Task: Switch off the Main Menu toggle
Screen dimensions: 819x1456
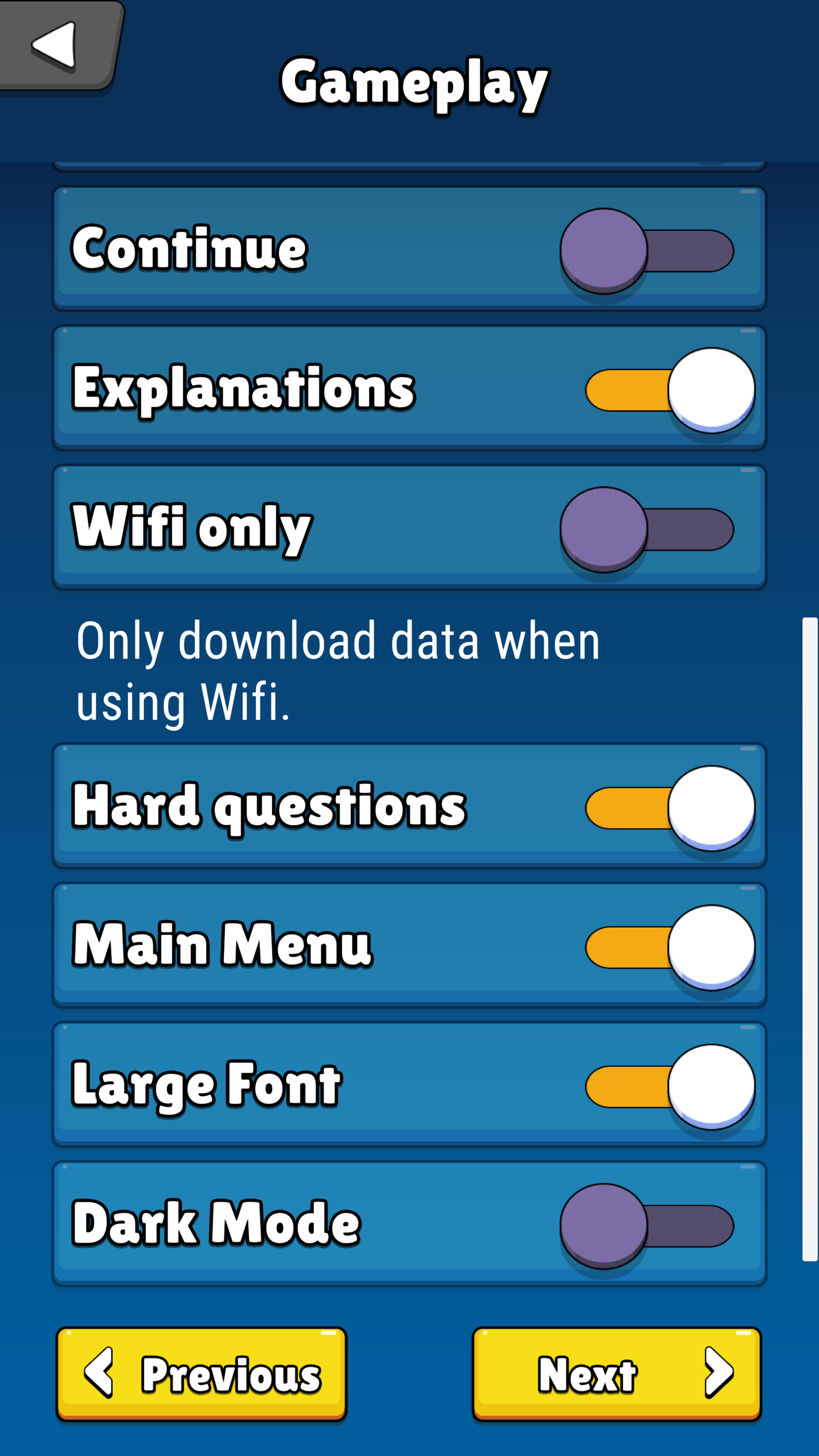Action: (x=670, y=948)
